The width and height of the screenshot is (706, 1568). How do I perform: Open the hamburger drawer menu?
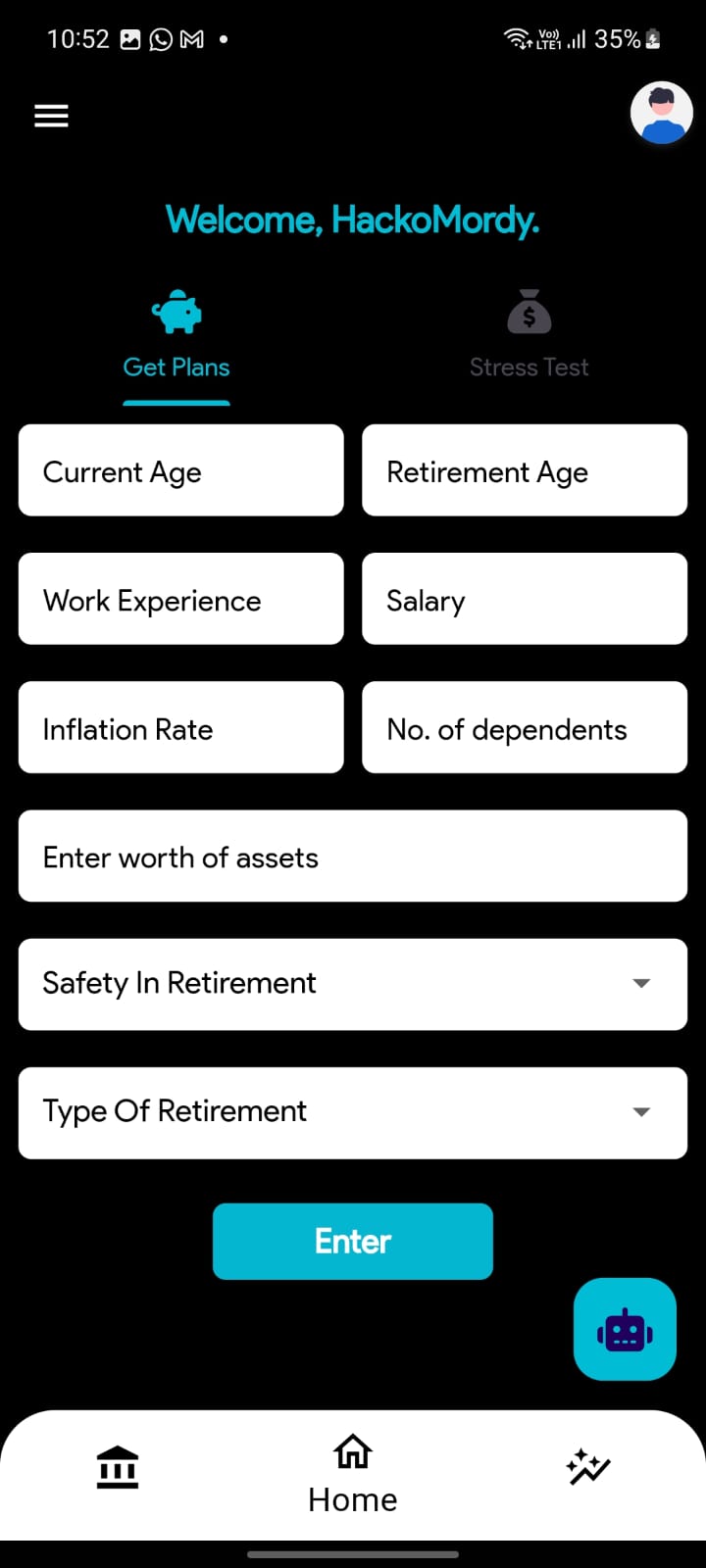point(51,116)
